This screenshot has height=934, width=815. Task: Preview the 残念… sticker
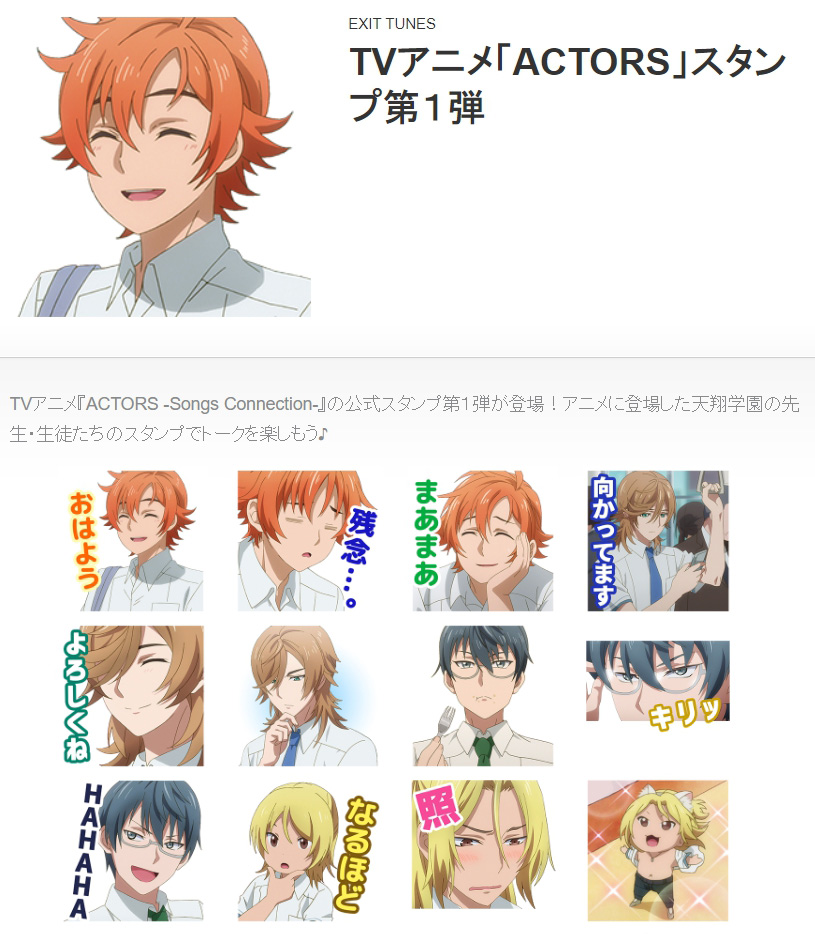coord(308,541)
